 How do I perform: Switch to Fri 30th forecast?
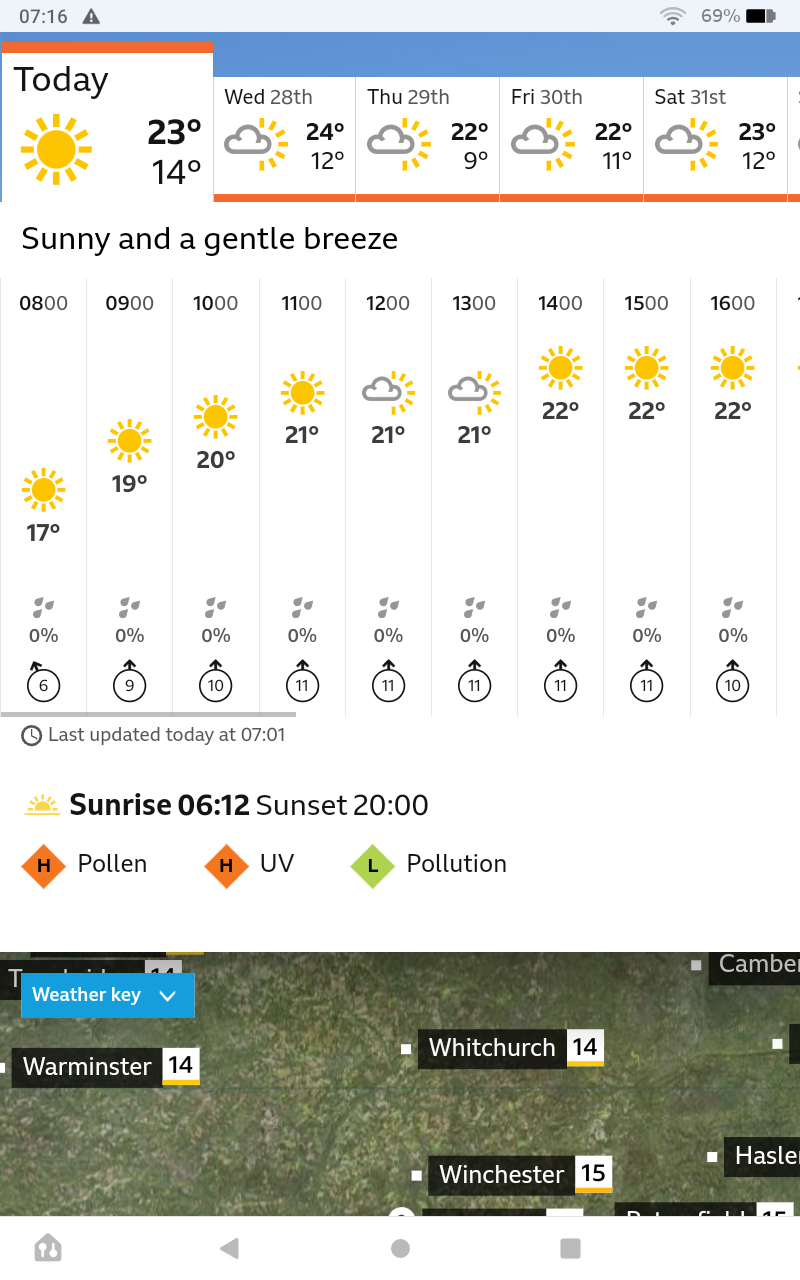(x=571, y=137)
